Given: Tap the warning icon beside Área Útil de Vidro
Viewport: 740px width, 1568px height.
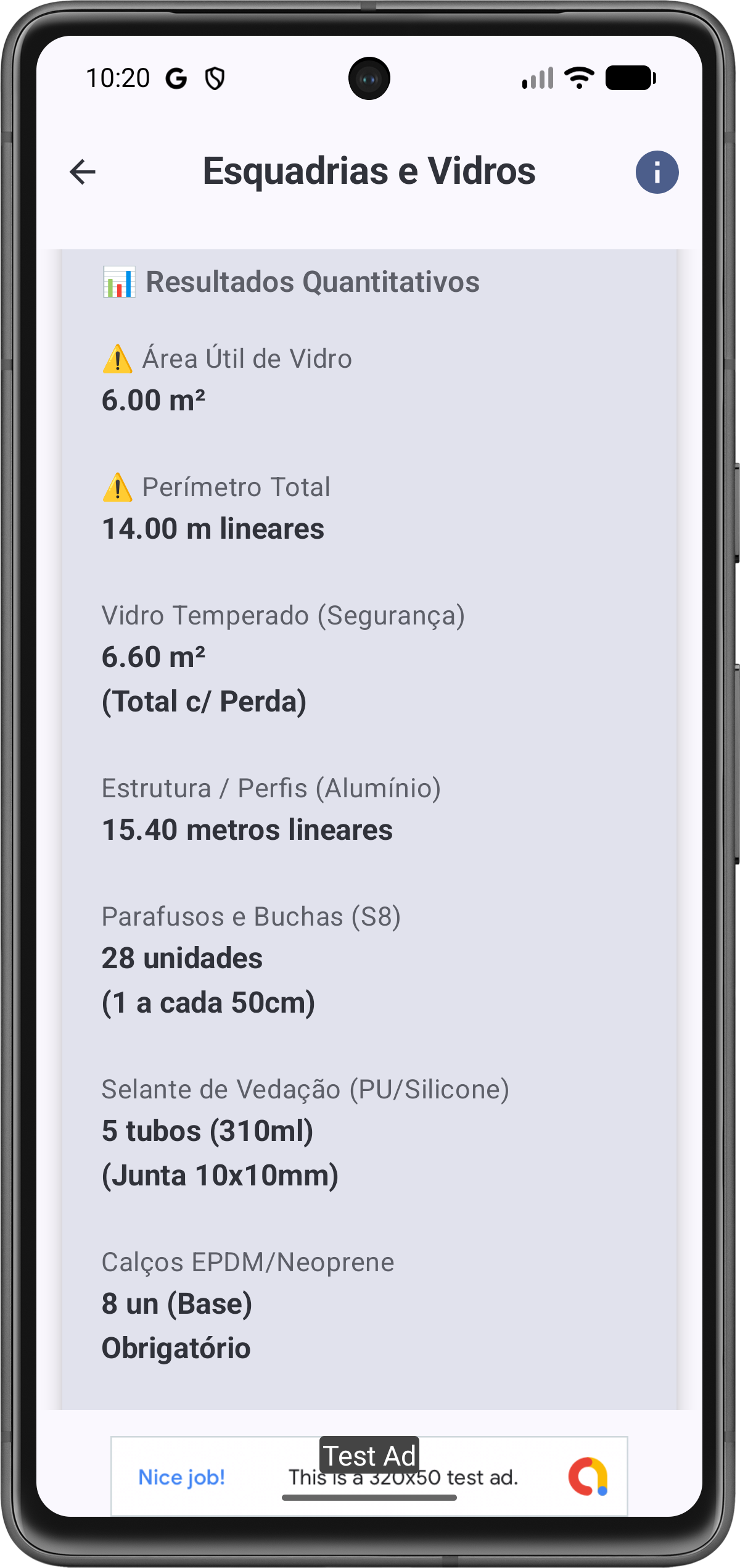Looking at the screenshot, I should pyautogui.click(x=118, y=359).
